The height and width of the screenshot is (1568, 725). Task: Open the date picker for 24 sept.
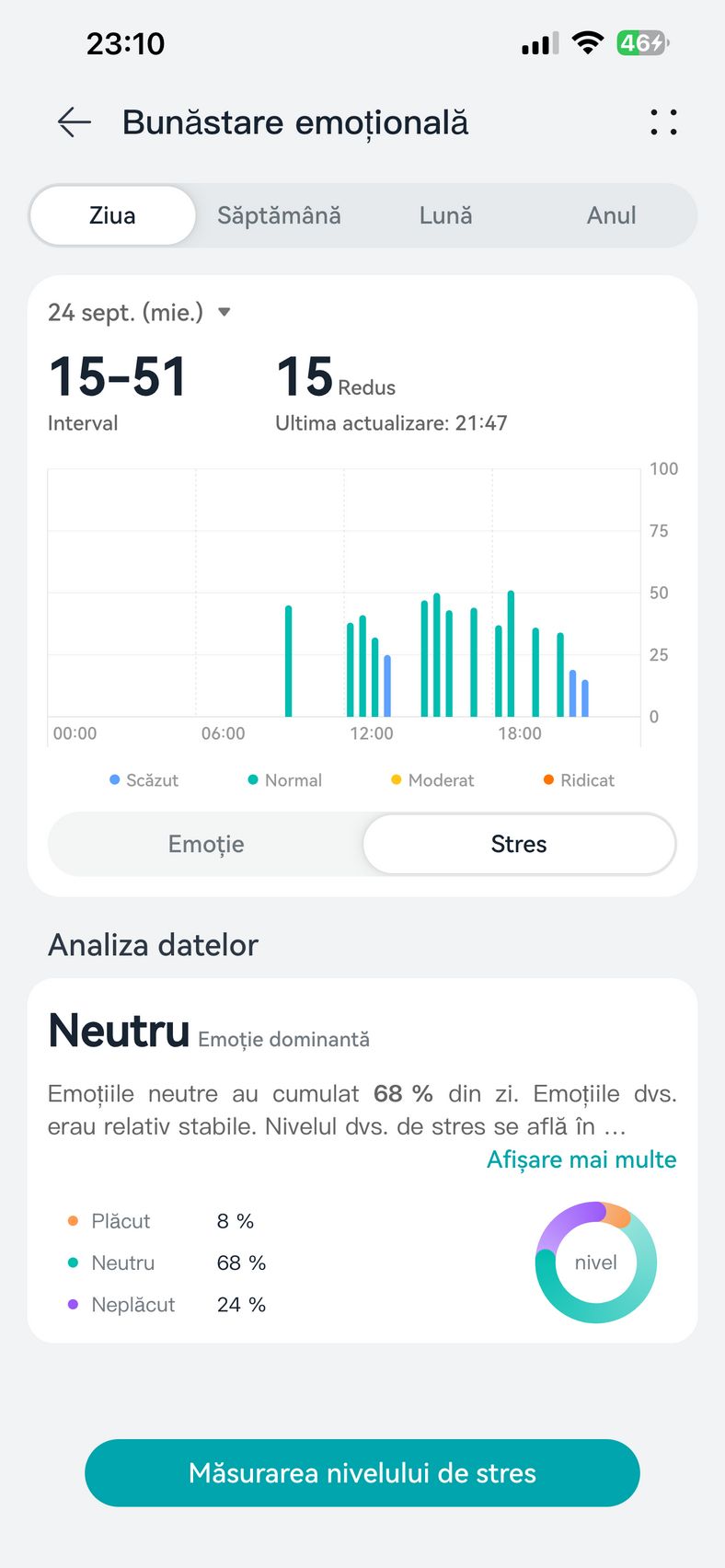[x=140, y=313]
